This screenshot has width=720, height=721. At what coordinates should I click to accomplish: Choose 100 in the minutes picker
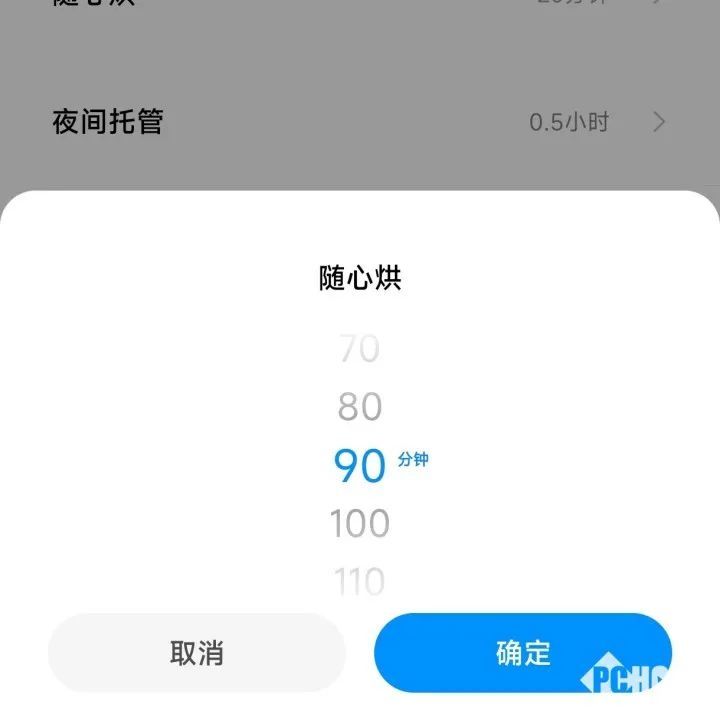pos(360,523)
